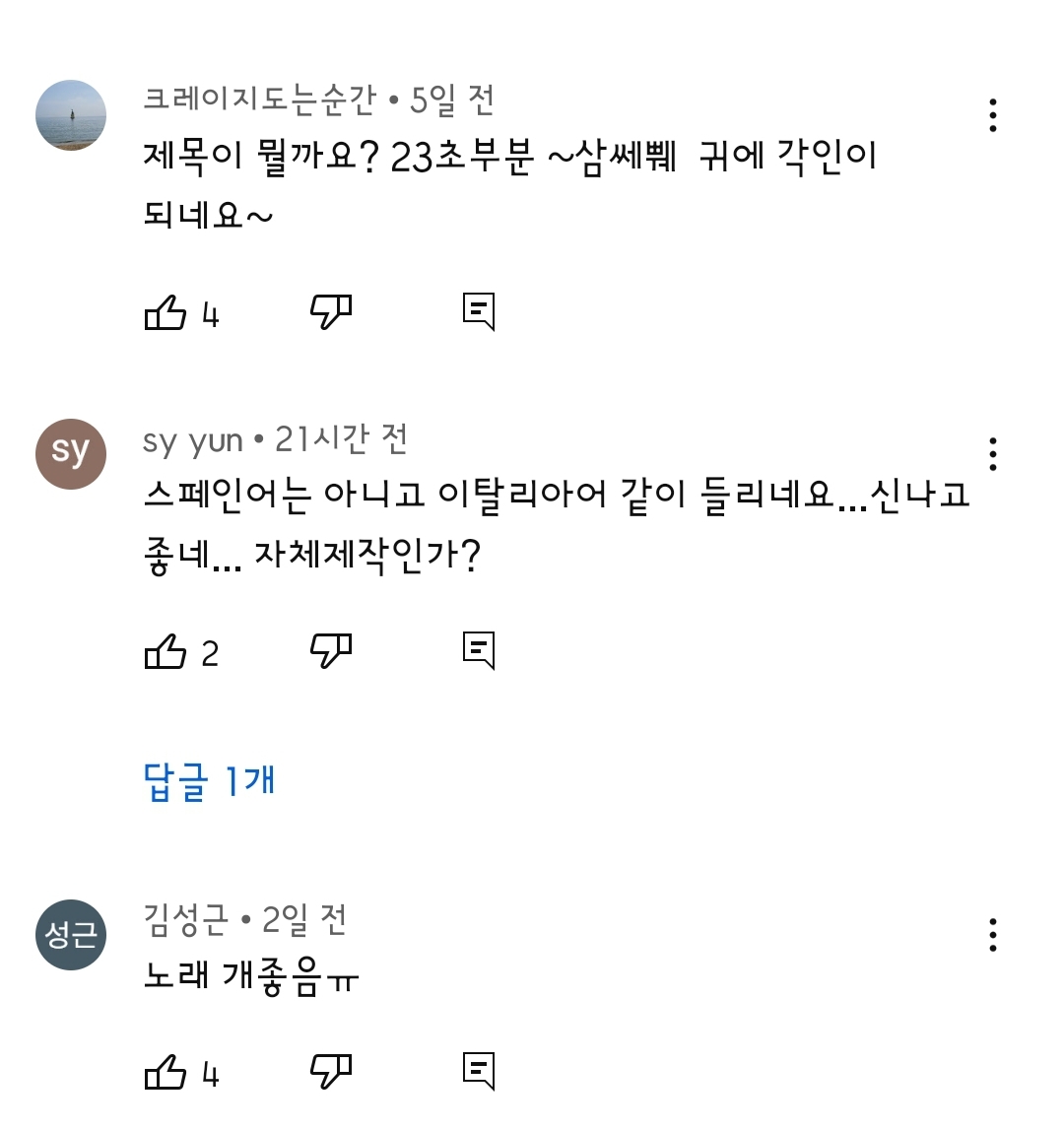1064x1130 pixels.
Task: Dislike sy yun's comment
Action: pos(331,651)
